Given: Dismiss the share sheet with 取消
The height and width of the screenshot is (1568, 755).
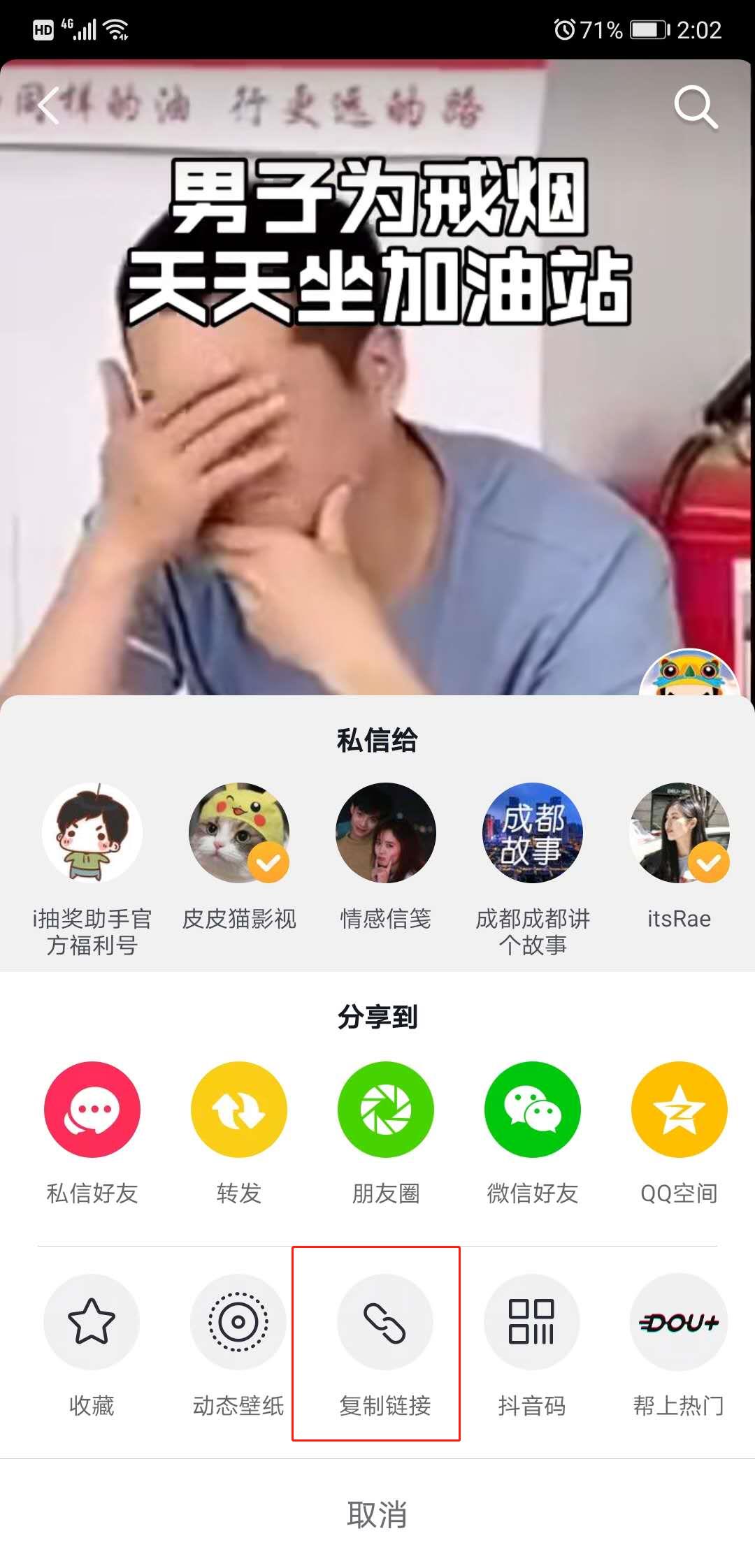Looking at the screenshot, I should coord(377,1515).
